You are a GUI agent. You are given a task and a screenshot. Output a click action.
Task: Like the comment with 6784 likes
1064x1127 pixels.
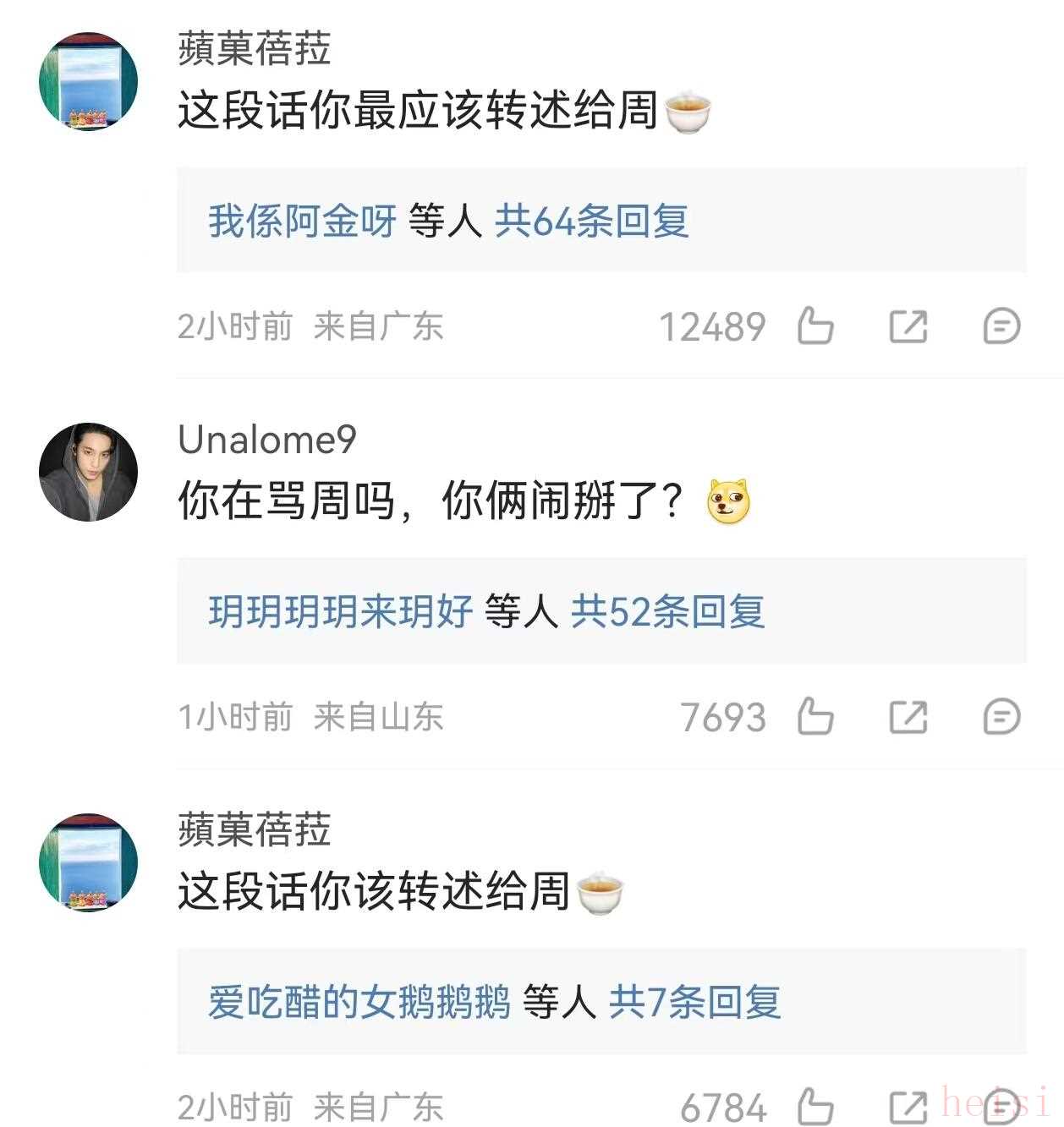[x=815, y=1107]
